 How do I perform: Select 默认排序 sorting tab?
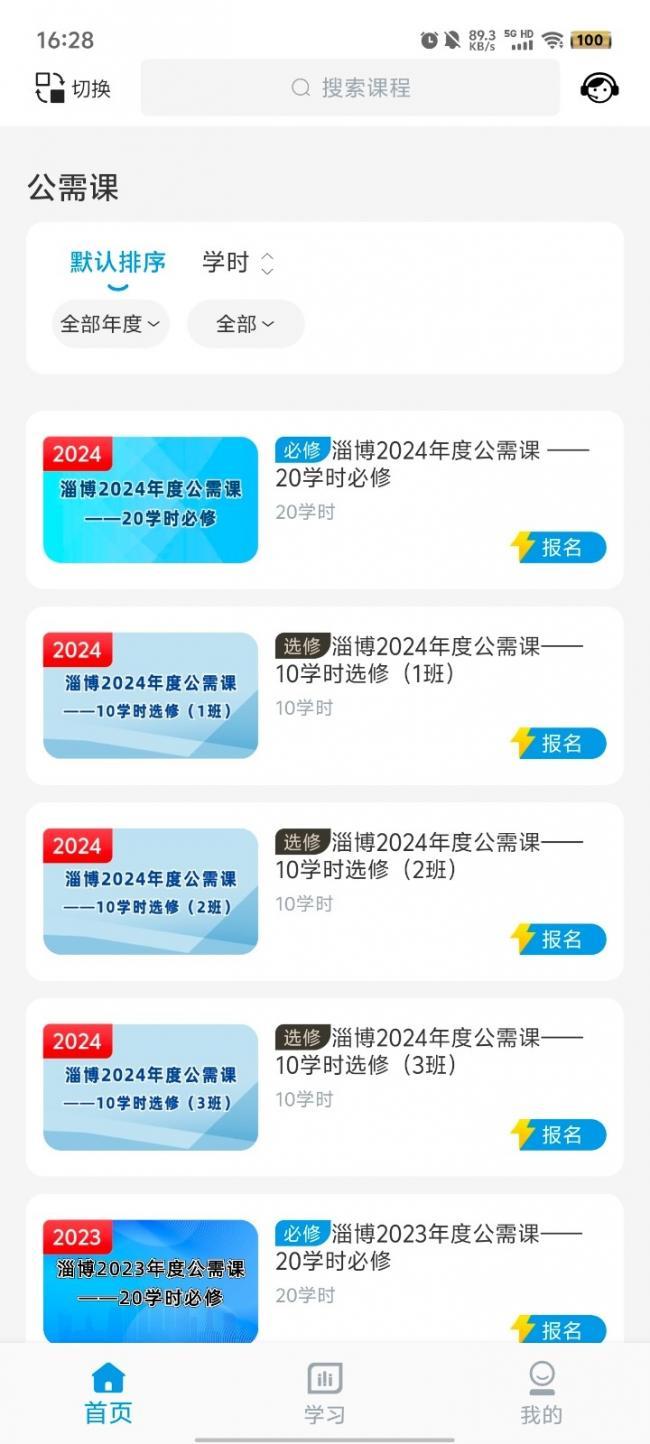(x=118, y=263)
